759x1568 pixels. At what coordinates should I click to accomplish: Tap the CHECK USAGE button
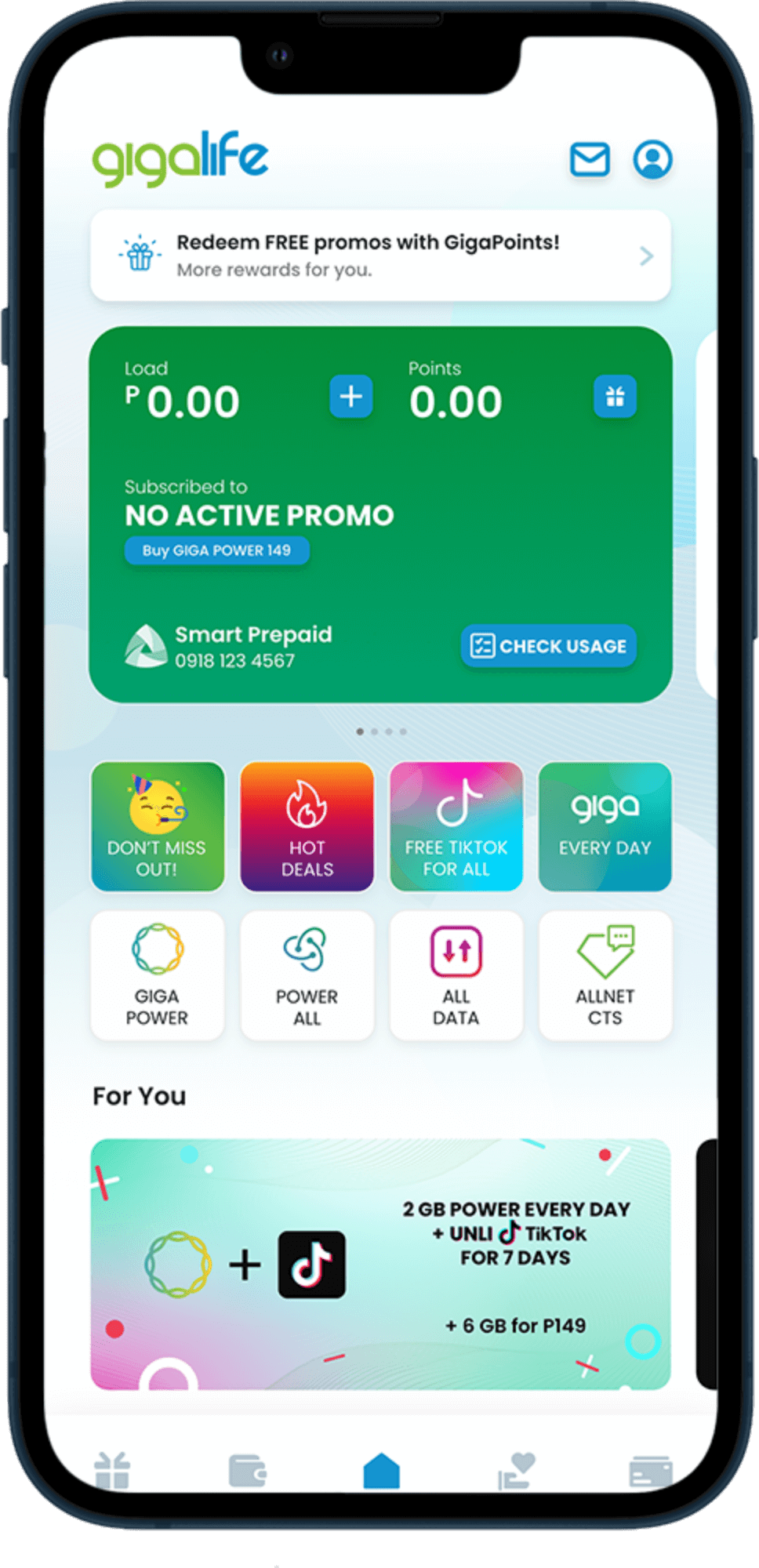click(x=548, y=646)
